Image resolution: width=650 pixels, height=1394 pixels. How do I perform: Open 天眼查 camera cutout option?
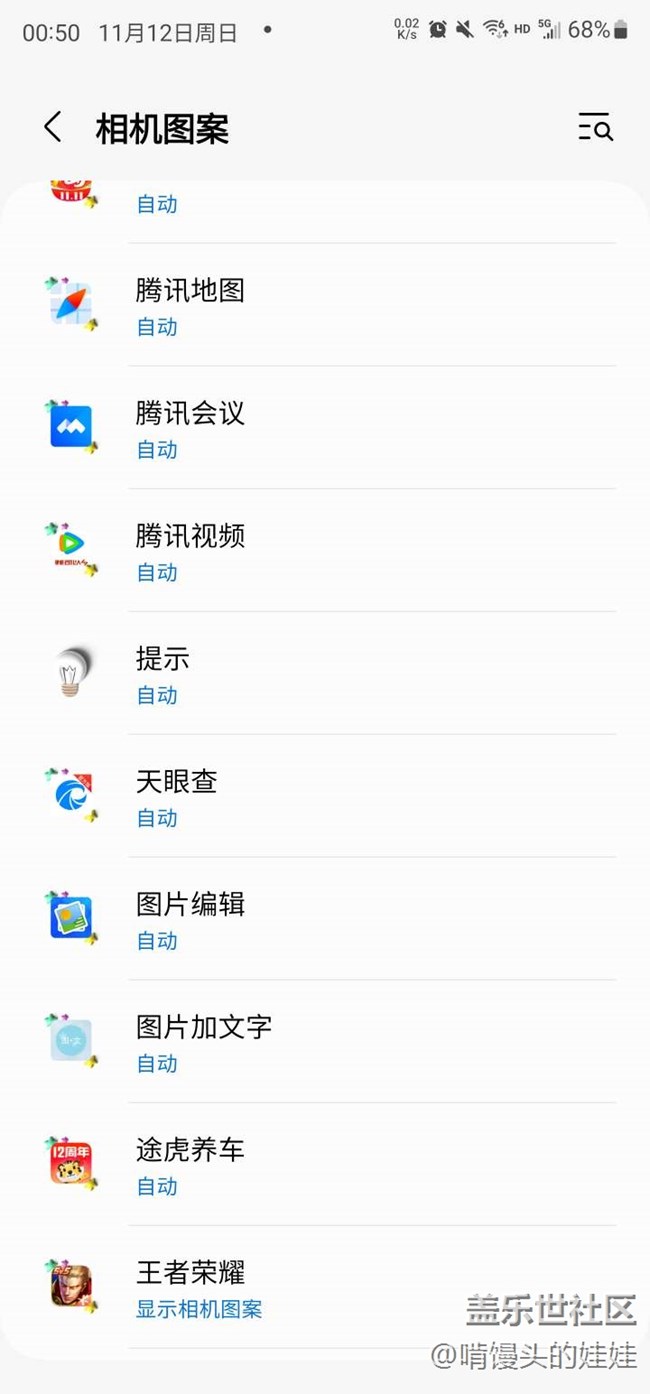325,797
